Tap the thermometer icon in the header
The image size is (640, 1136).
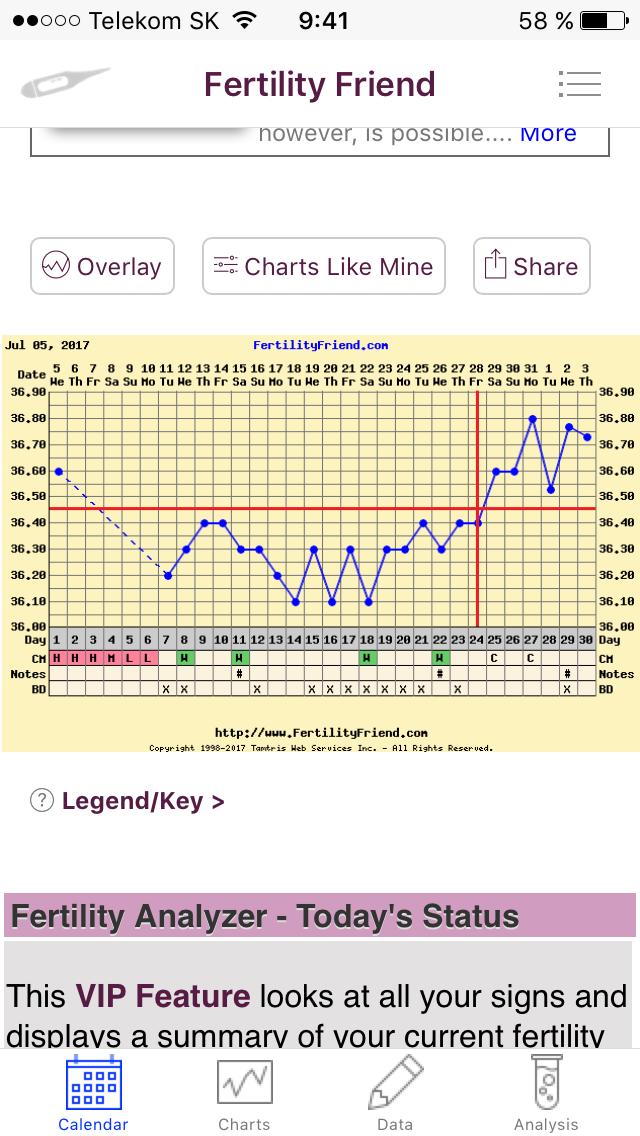(65, 84)
